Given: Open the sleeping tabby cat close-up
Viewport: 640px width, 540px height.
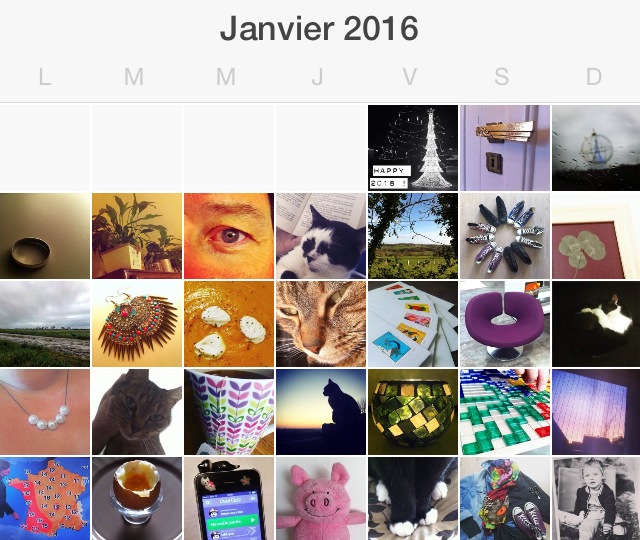Looking at the screenshot, I should pyautogui.click(x=321, y=323).
